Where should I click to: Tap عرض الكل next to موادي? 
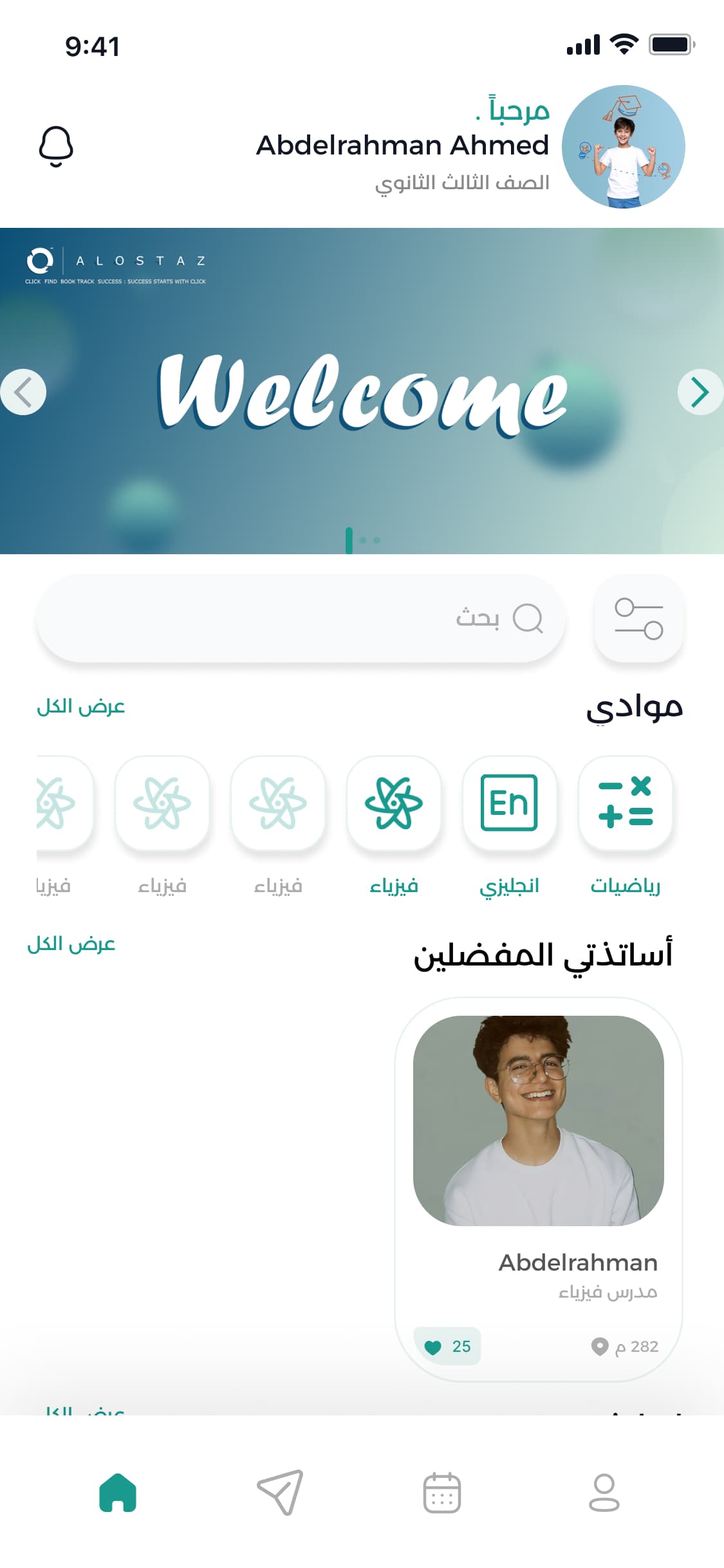click(80, 707)
